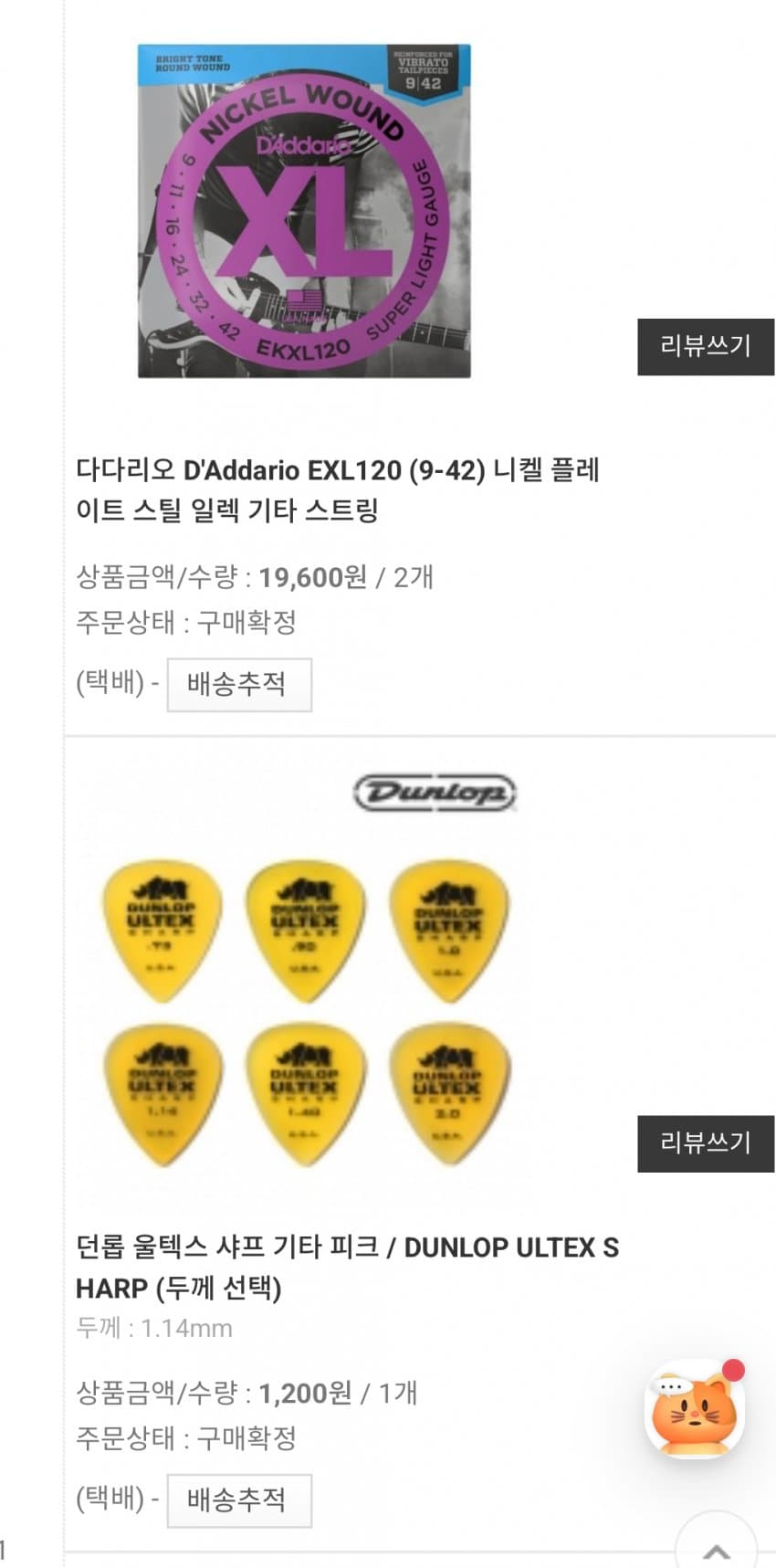This screenshot has width=776, height=1568.
Task: Write a review for Dunlop Ultex Sharp picks
Action: pos(705,1143)
